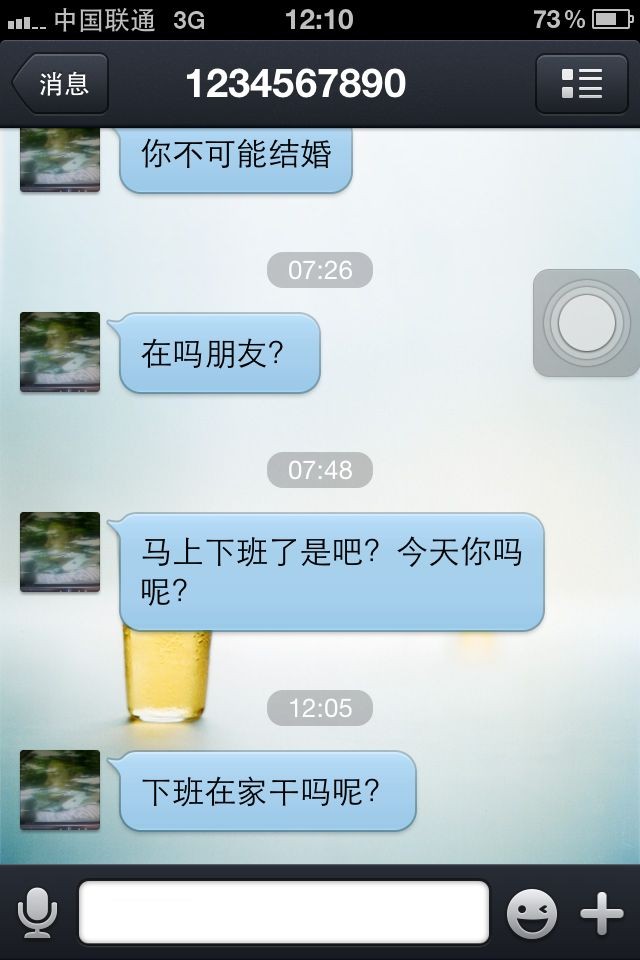
Task: Switch to voice input microphone
Action: (38, 912)
